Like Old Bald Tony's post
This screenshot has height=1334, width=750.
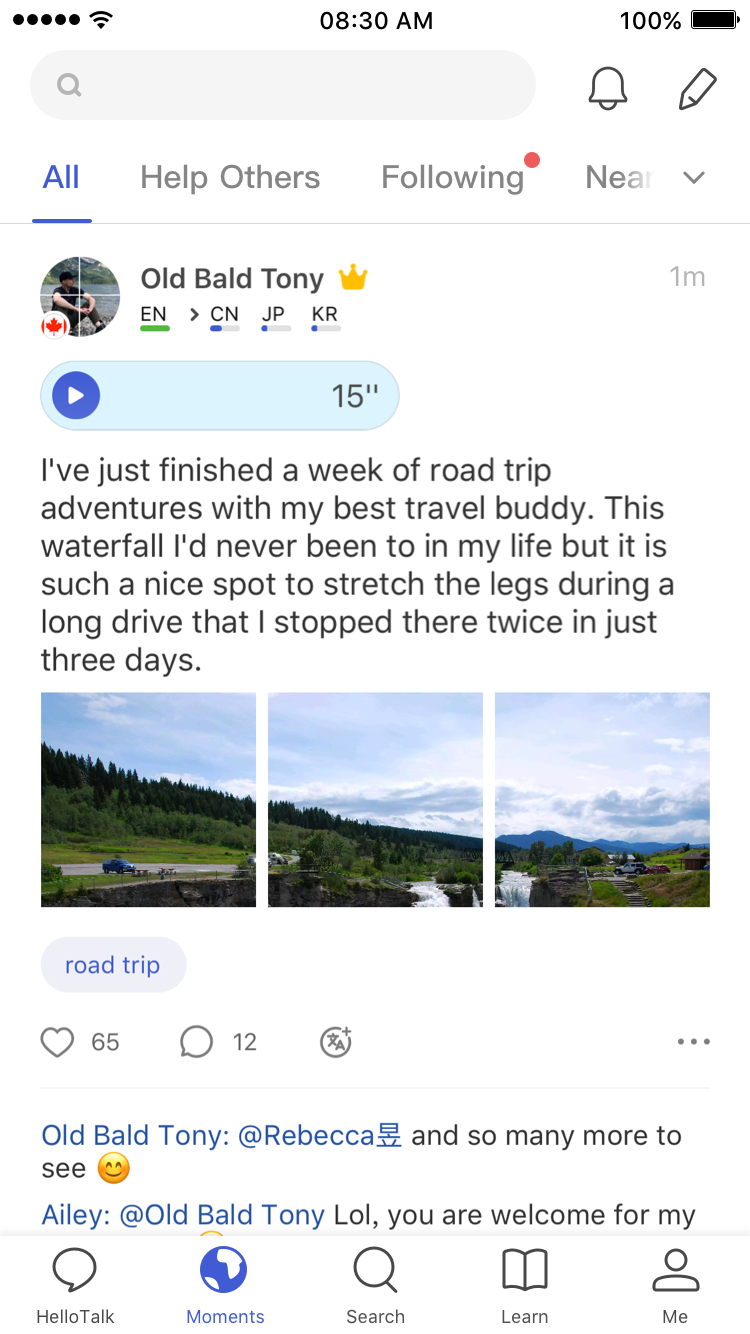point(58,1042)
